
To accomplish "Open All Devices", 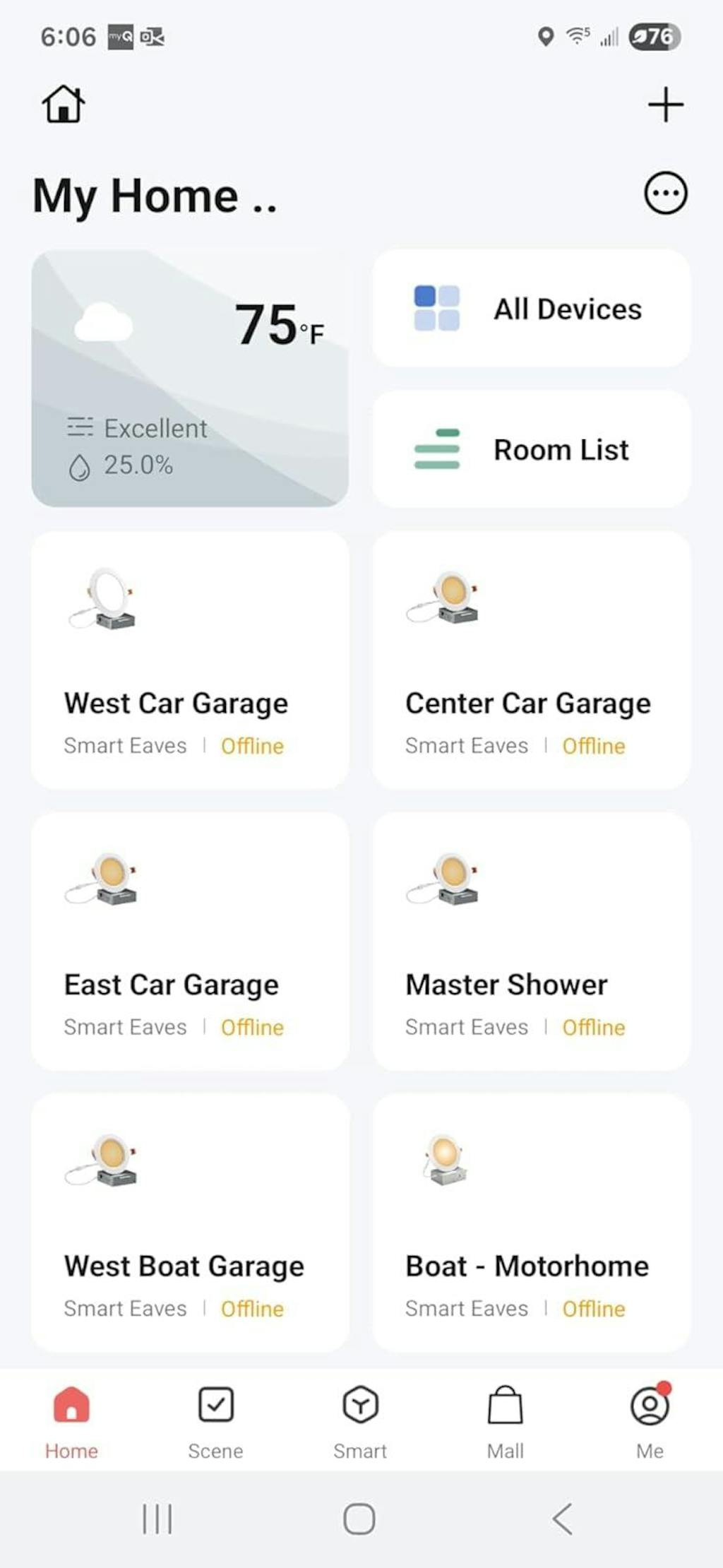I will tap(531, 309).
